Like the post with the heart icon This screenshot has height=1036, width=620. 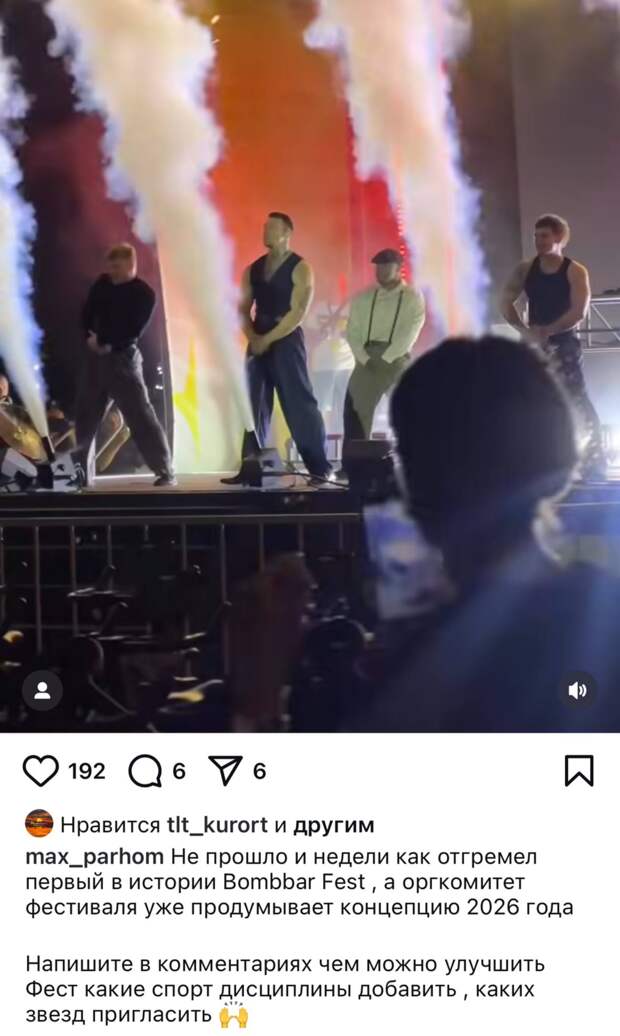click(41, 770)
